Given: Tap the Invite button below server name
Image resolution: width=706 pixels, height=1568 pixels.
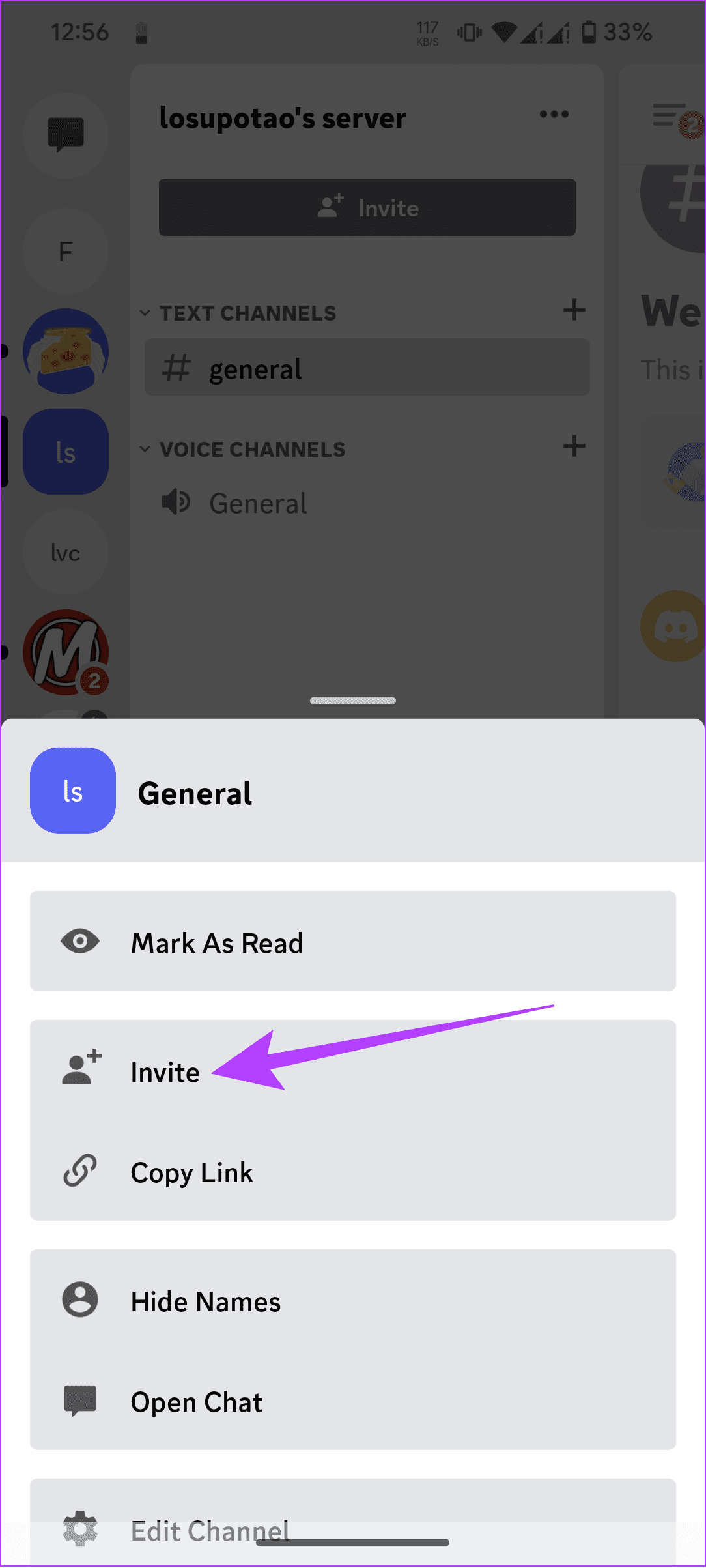Looking at the screenshot, I should (367, 207).
